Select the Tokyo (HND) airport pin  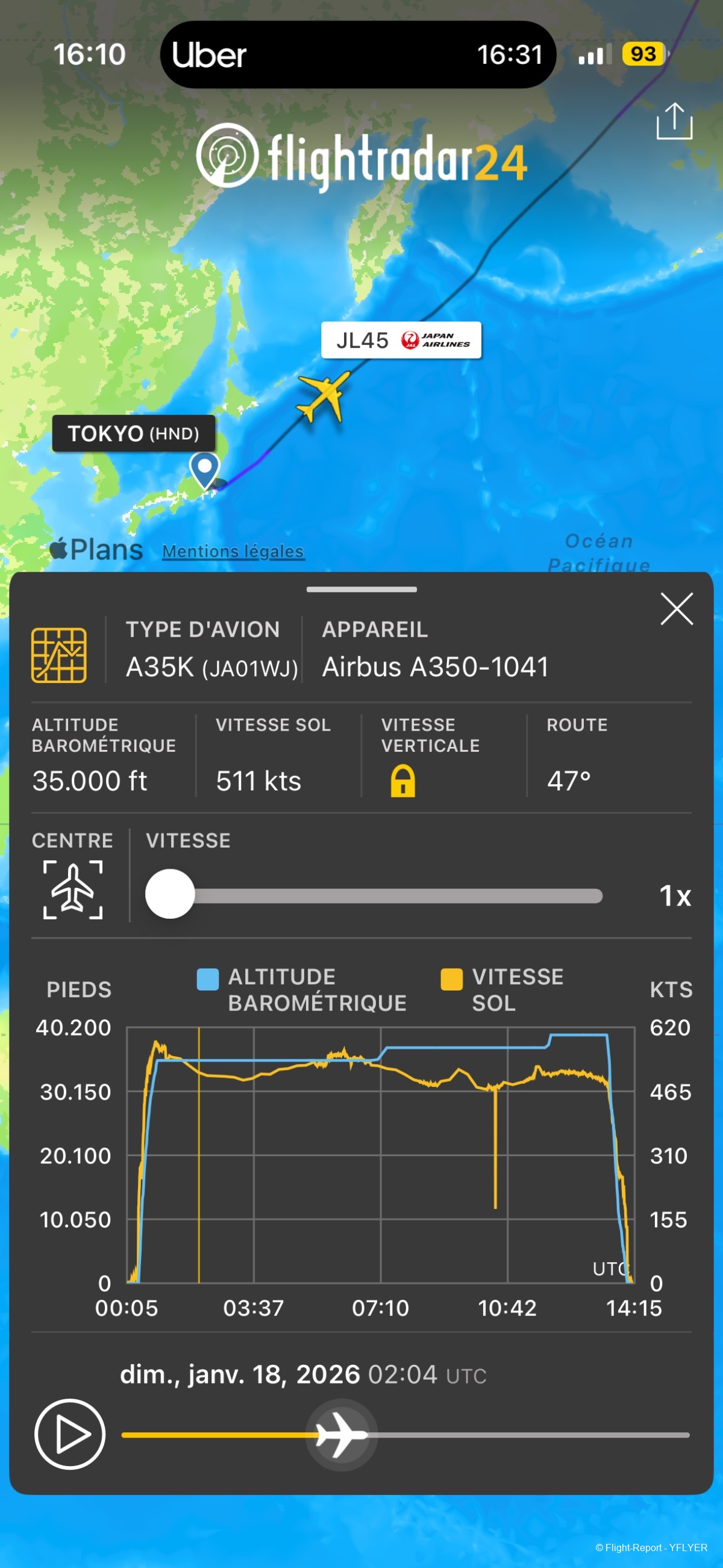(x=204, y=468)
